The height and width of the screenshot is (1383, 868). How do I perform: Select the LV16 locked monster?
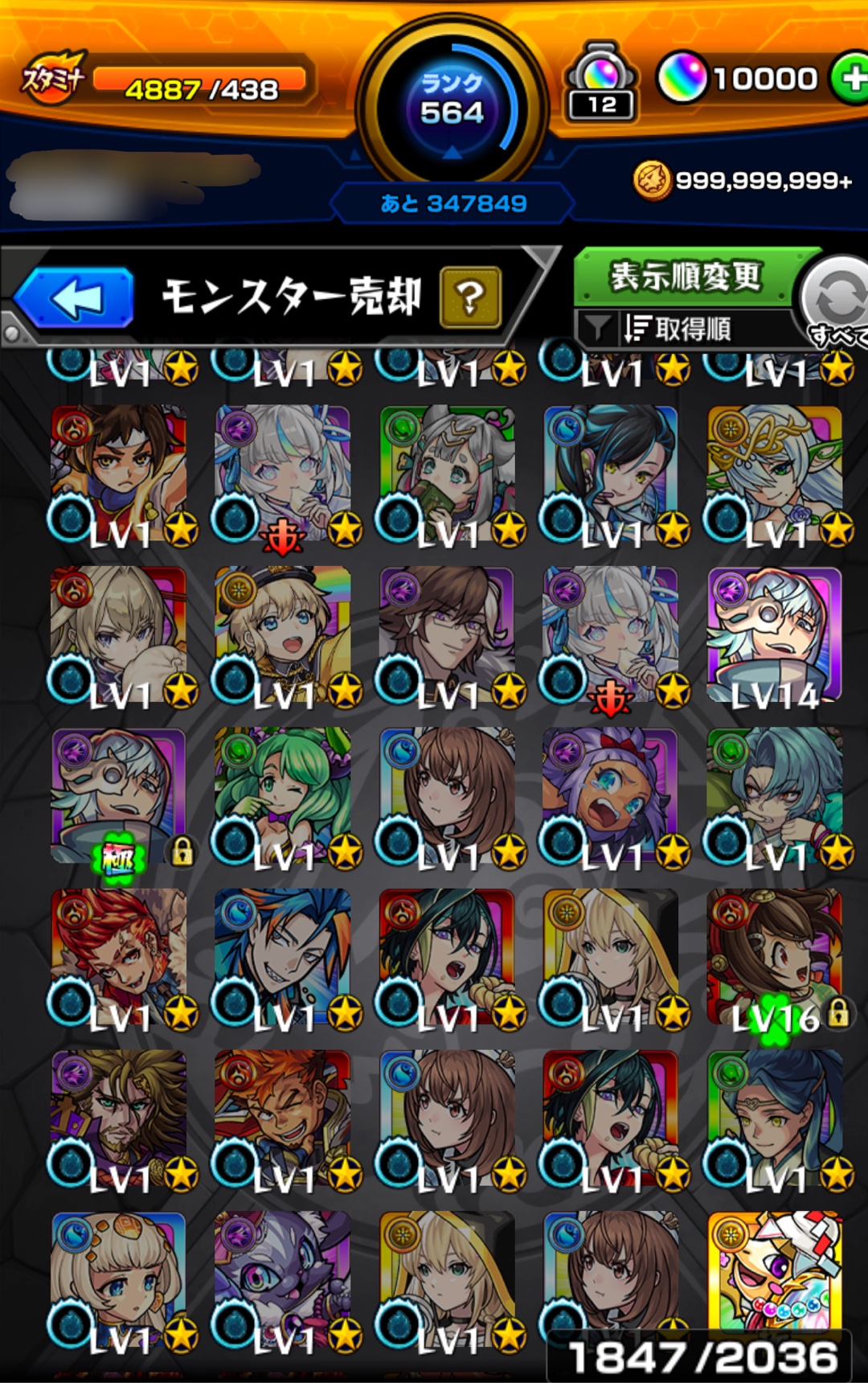(x=774, y=957)
